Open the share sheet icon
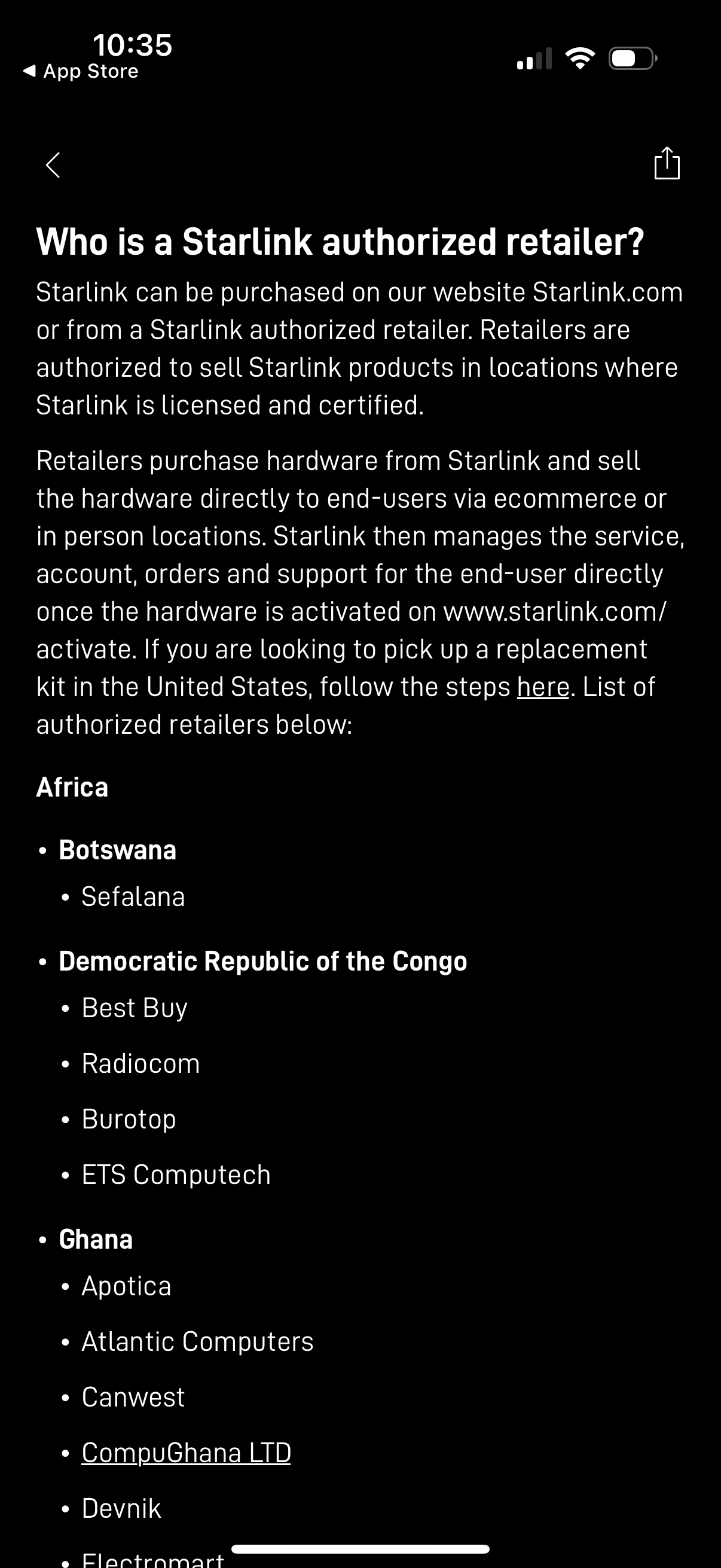This screenshot has width=721, height=1568. pos(667,163)
